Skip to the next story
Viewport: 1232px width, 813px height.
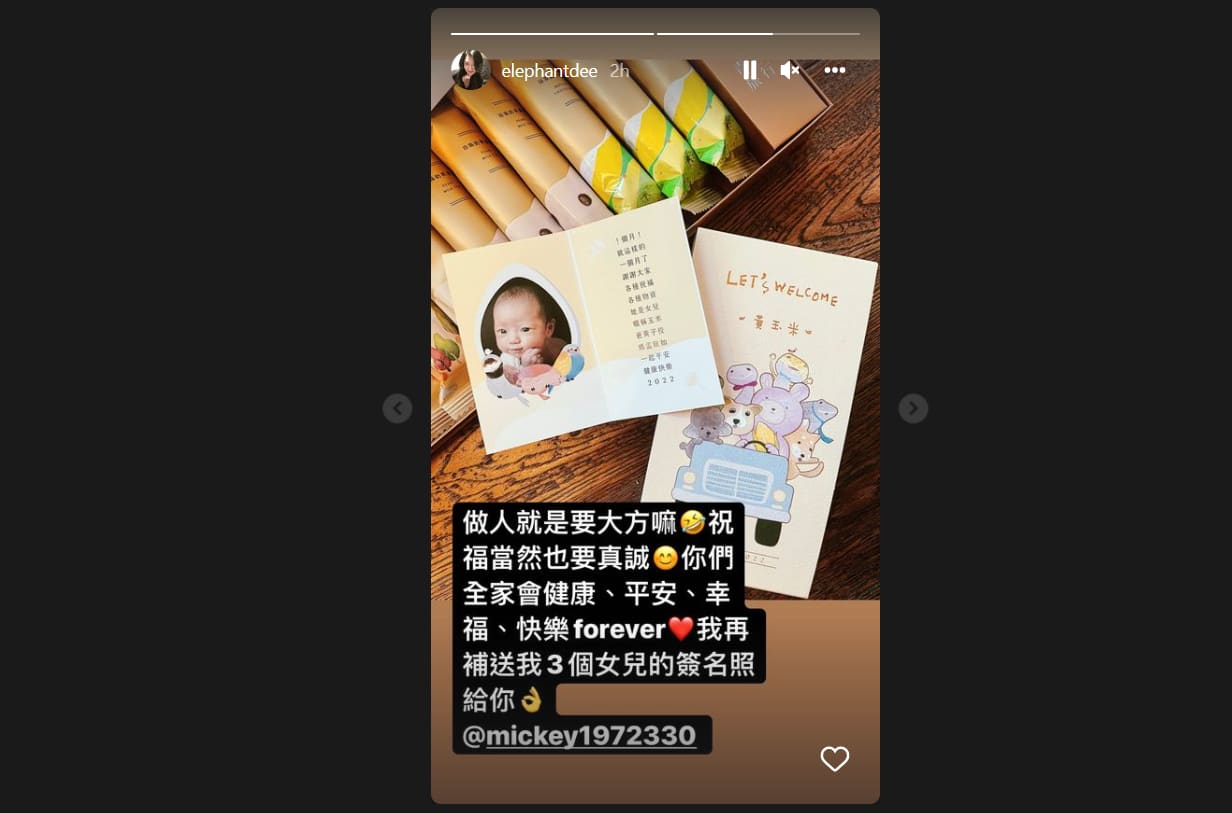913,408
